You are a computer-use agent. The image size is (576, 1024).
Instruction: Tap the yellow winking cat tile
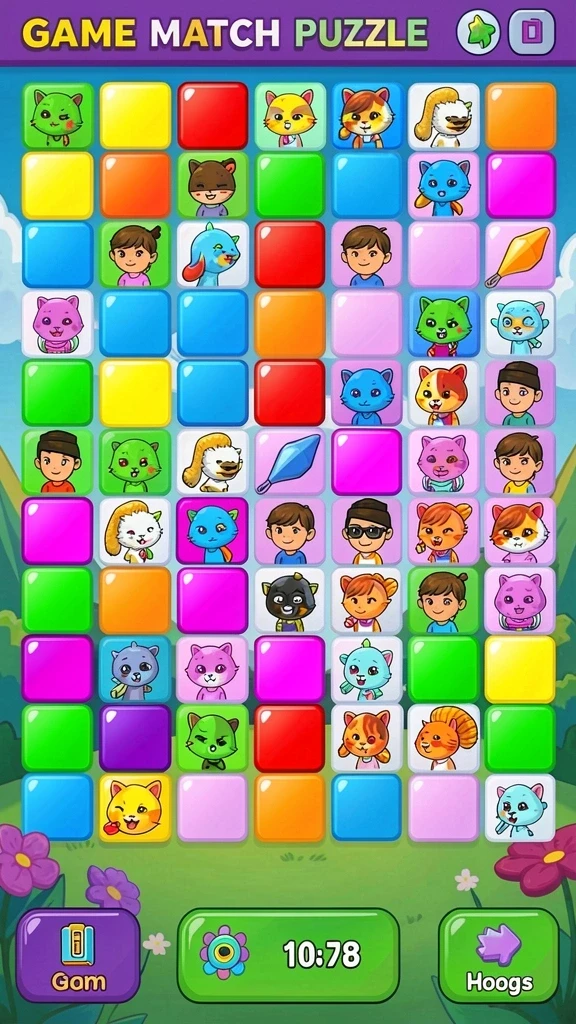pos(135,807)
